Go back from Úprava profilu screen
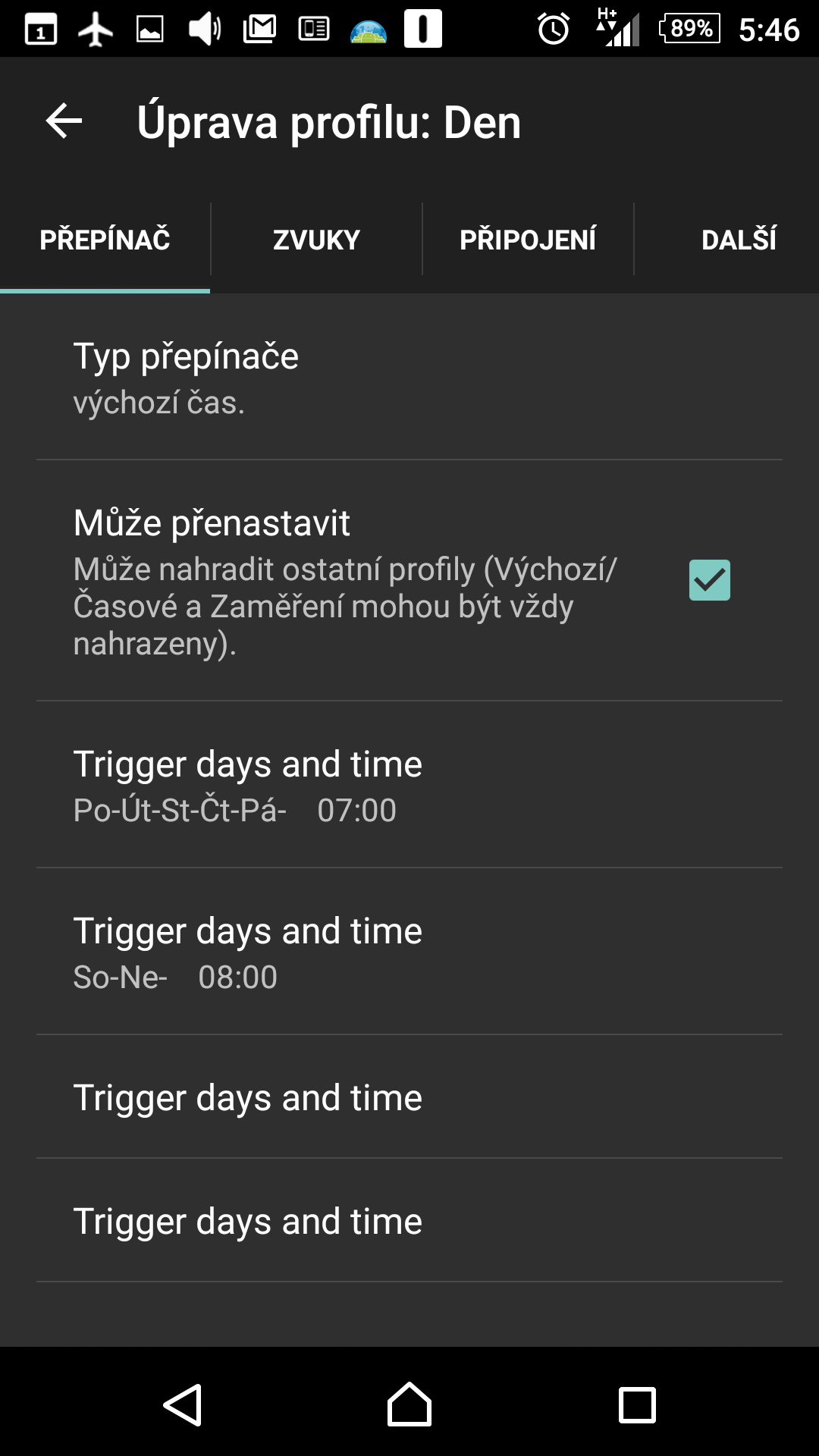The height and width of the screenshot is (1456, 819). click(64, 121)
